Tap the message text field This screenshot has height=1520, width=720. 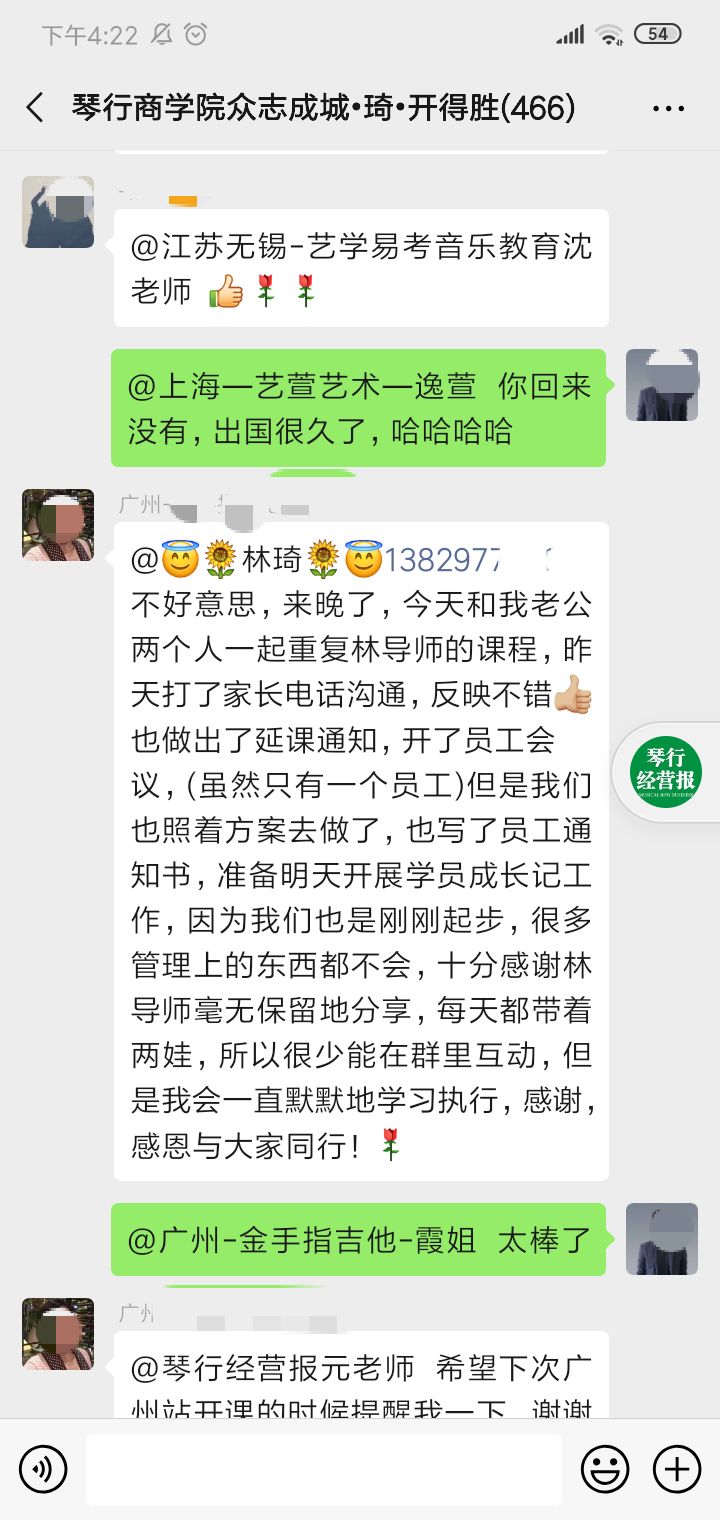[x=323, y=1469]
